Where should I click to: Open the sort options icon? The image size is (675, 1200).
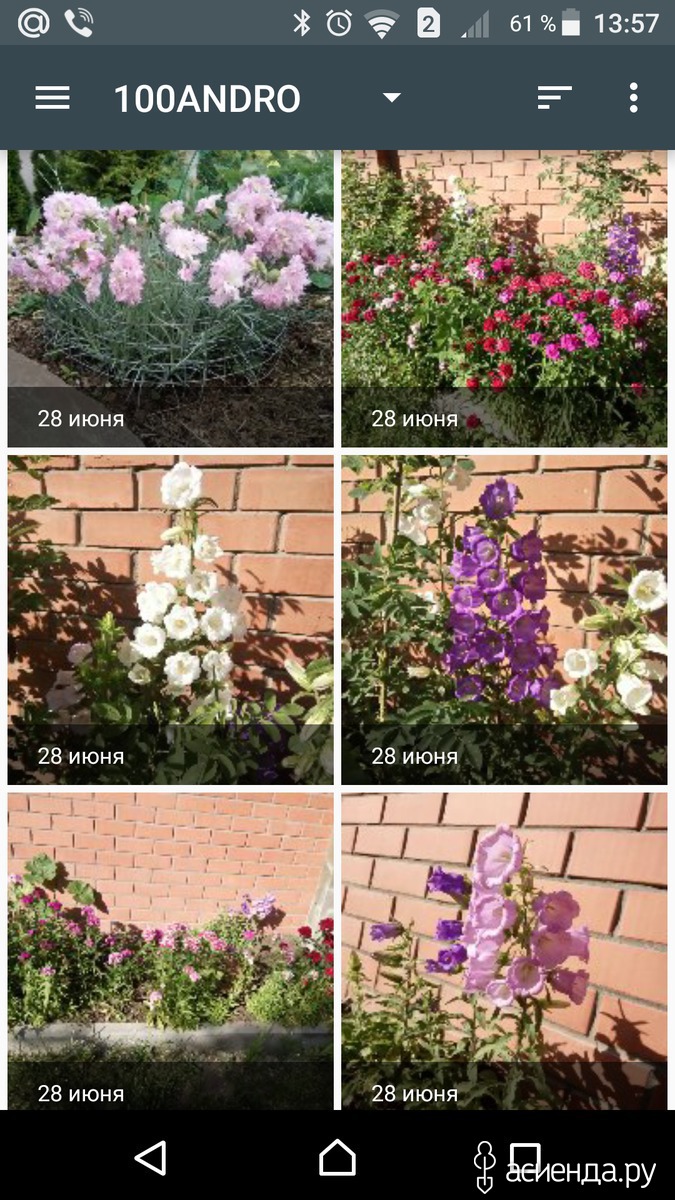554,97
